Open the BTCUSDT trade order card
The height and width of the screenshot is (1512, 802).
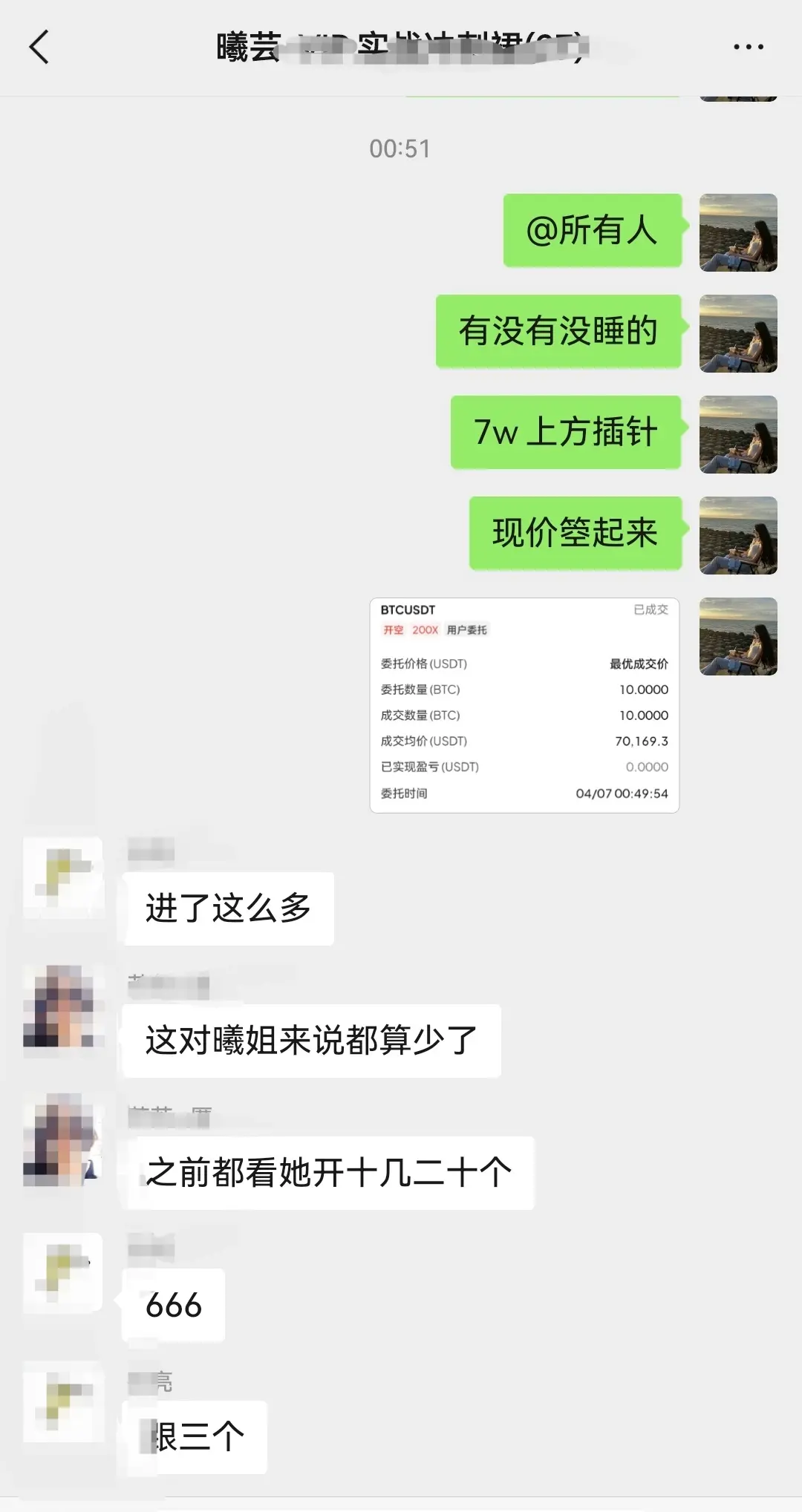pyautogui.click(x=524, y=705)
